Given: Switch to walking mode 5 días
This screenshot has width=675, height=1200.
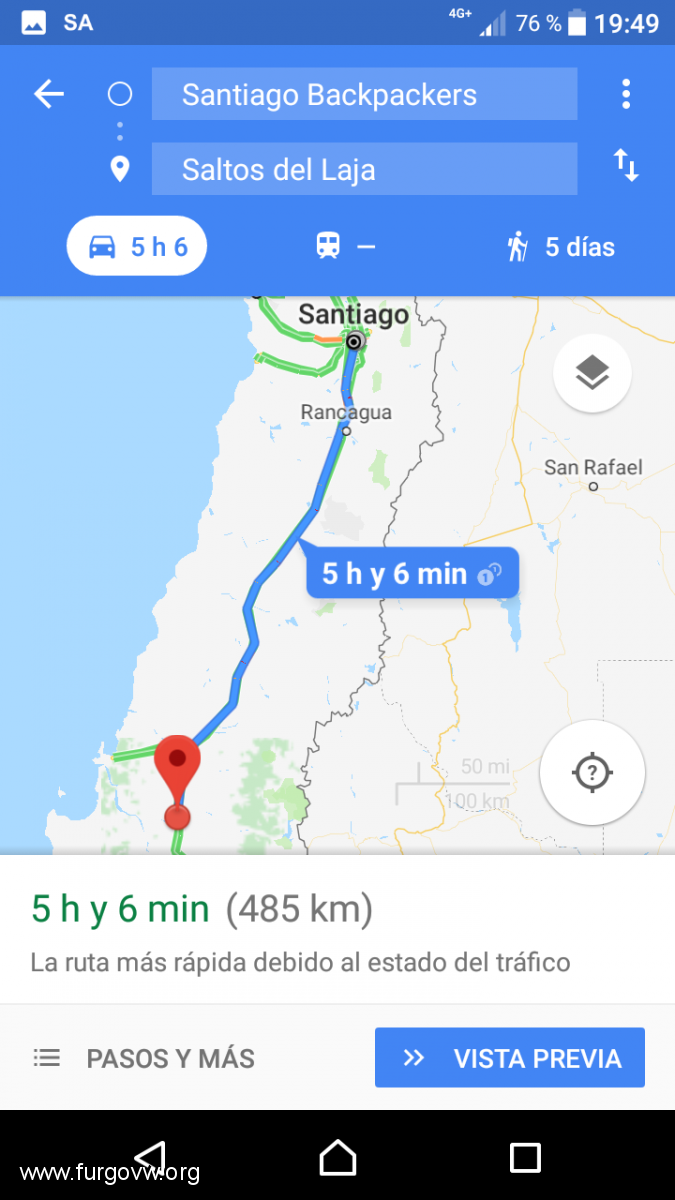Looking at the screenshot, I should (560, 246).
